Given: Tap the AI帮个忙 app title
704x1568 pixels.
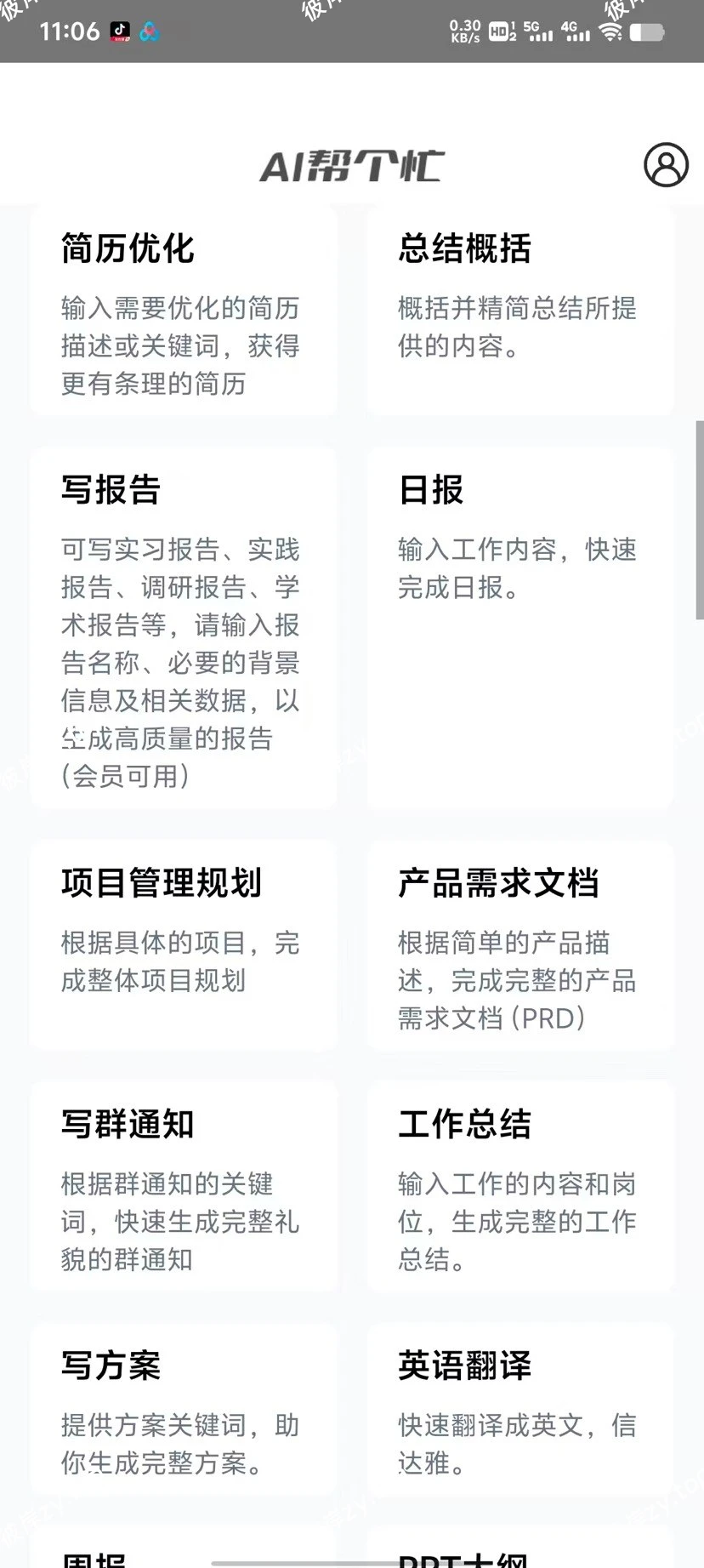Looking at the screenshot, I should [x=352, y=166].
